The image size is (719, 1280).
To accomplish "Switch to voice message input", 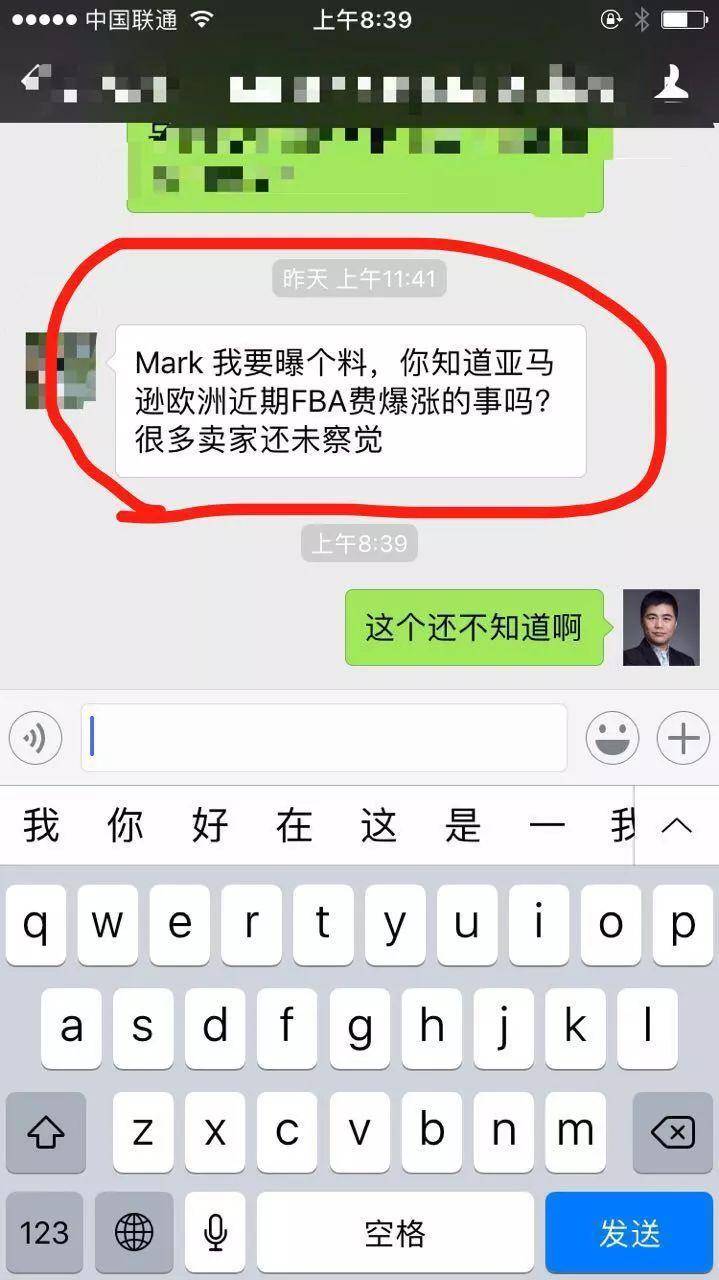I will pos(36,739).
